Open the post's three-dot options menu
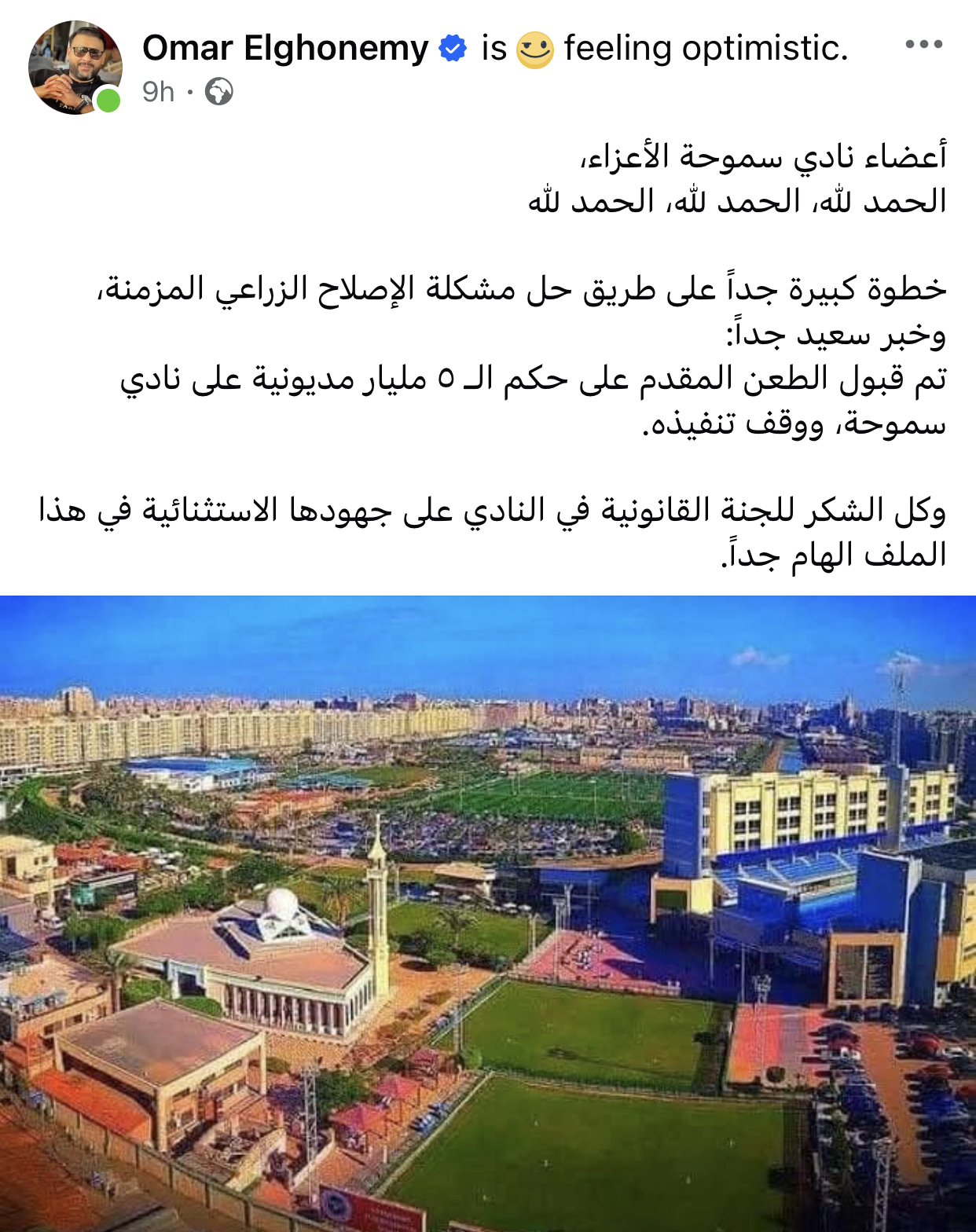 point(923,45)
